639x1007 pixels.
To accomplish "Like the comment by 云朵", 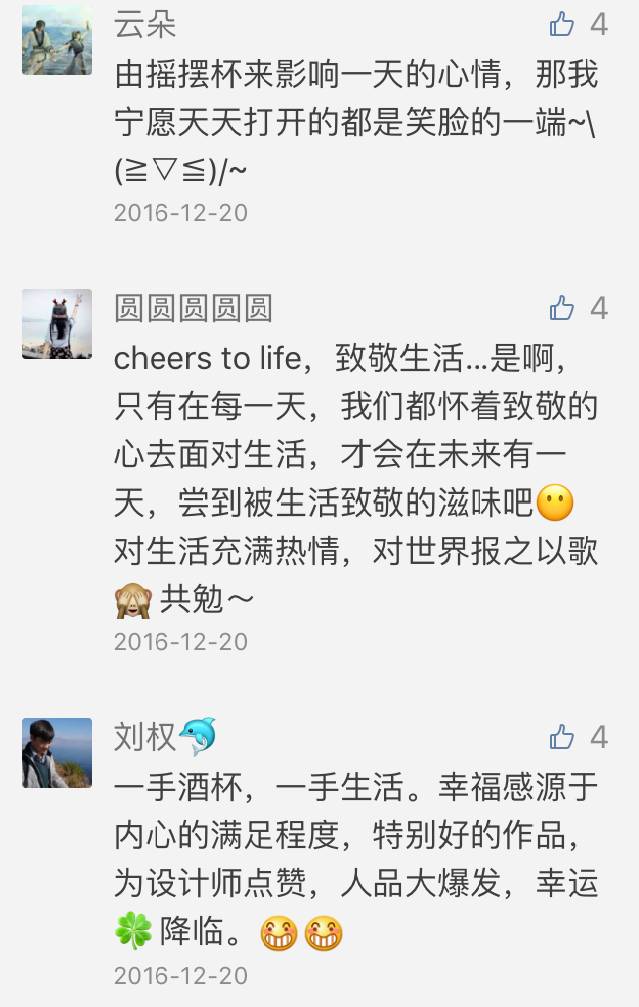I will [562, 24].
